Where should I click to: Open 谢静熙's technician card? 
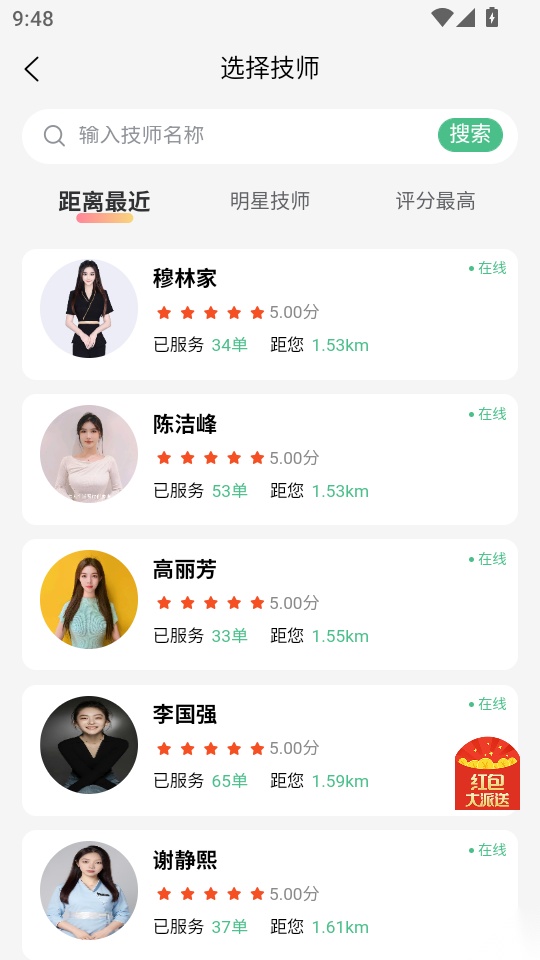click(270, 895)
